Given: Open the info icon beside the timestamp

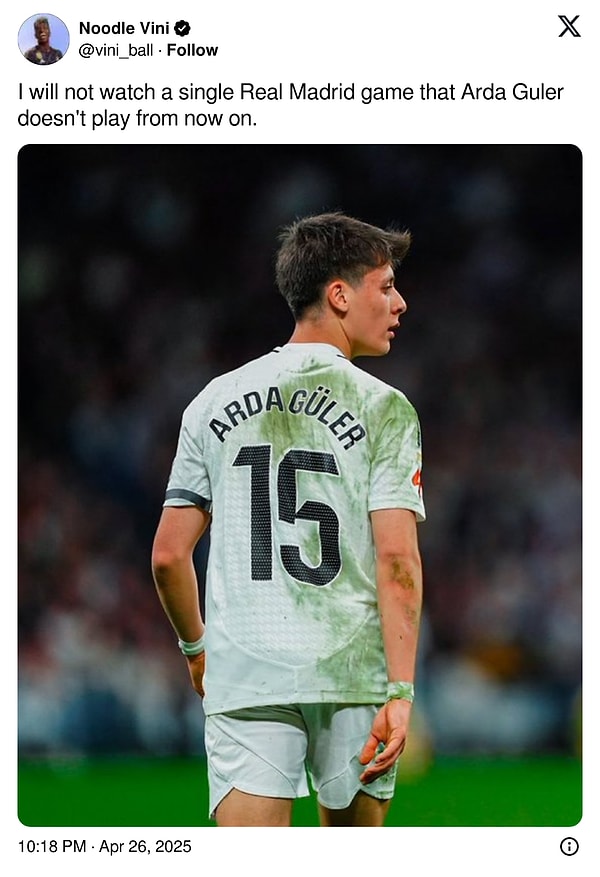Looking at the screenshot, I should (x=569, y=846).
